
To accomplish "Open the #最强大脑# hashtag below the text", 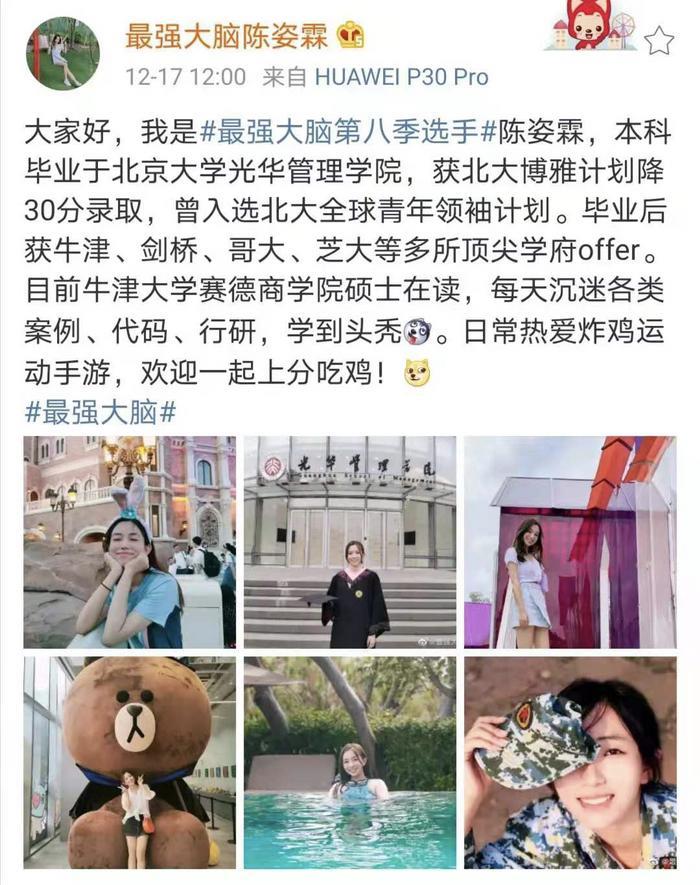I will pos(99,411).
